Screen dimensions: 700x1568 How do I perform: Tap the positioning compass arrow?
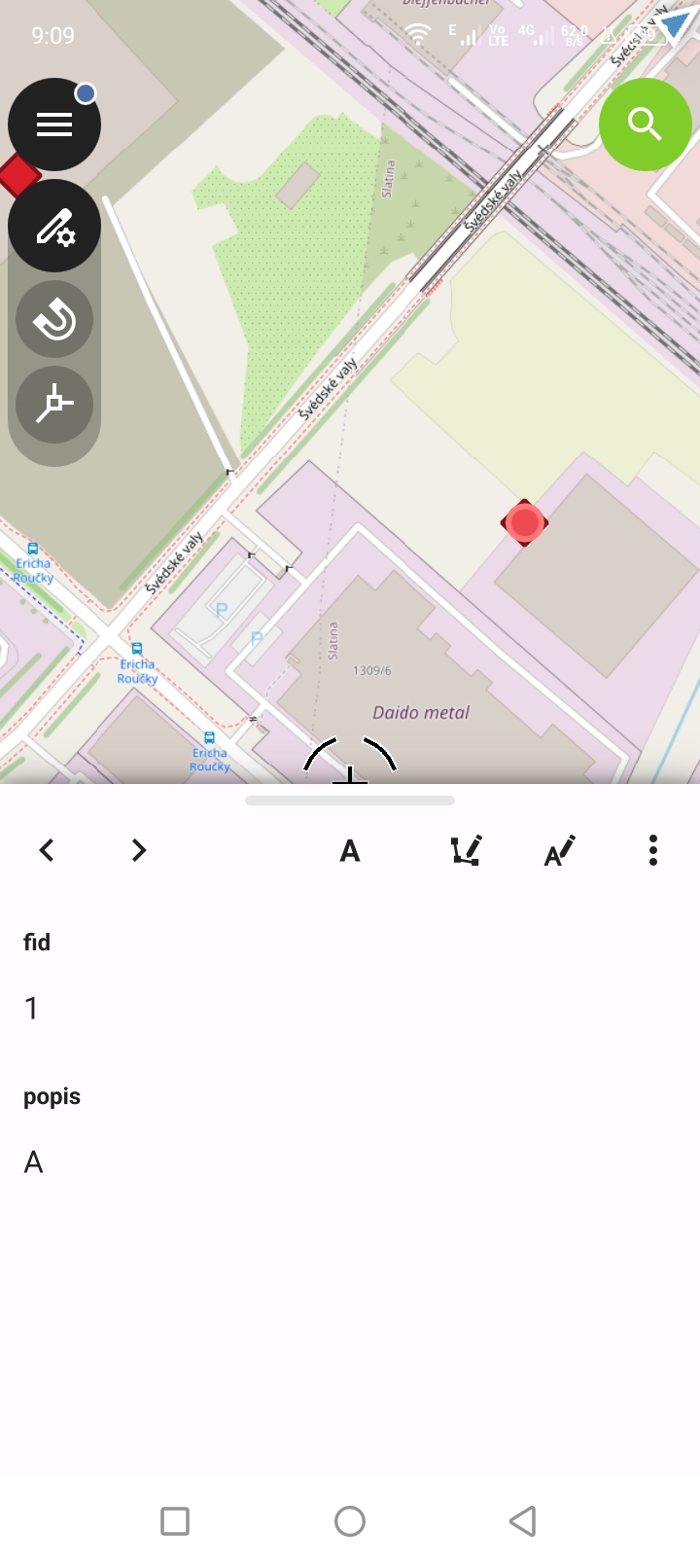tap(675, 26)
